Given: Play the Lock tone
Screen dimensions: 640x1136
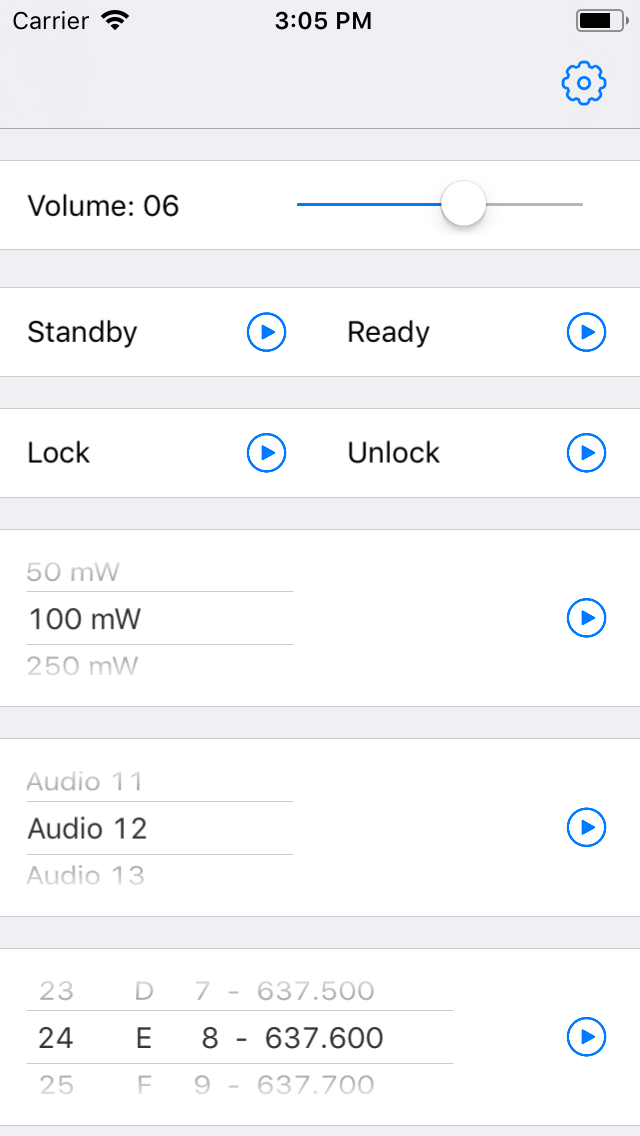Looking at the screenshot, I should click(267, 453).
